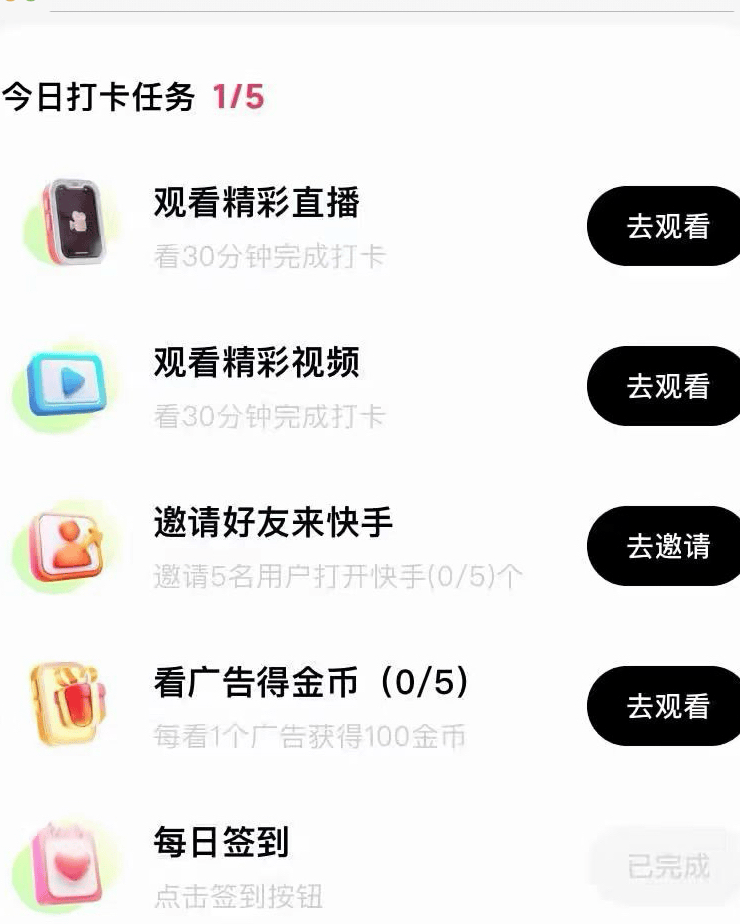Tap 去观看 for 观看精彩视频
Image resolution: width=740 pixels, height=924 pixels.
tap(667, 386)
